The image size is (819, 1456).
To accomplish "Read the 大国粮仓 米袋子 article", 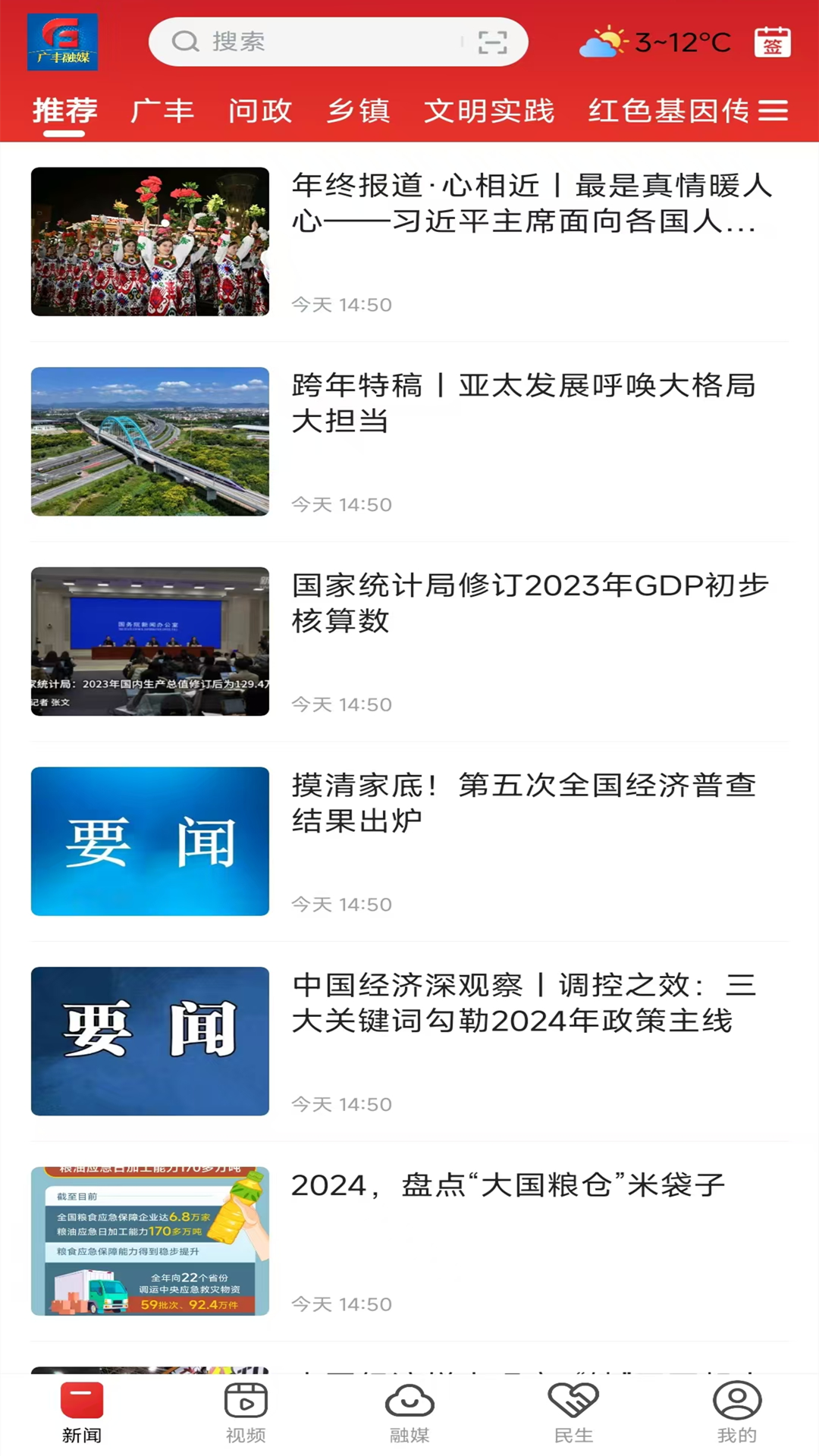I will pos(508,1185).
